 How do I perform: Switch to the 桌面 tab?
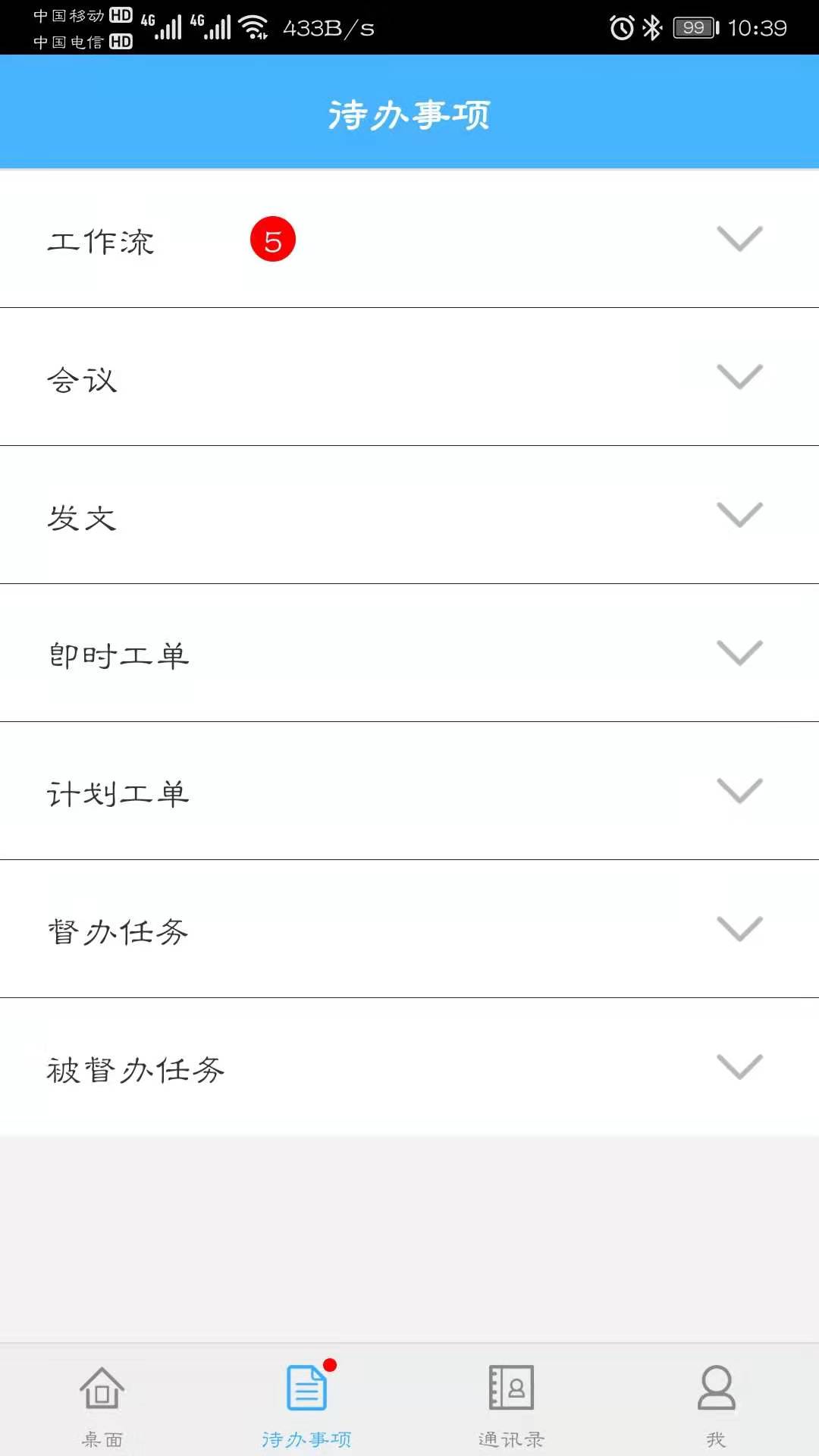[x=102, y=1404]
